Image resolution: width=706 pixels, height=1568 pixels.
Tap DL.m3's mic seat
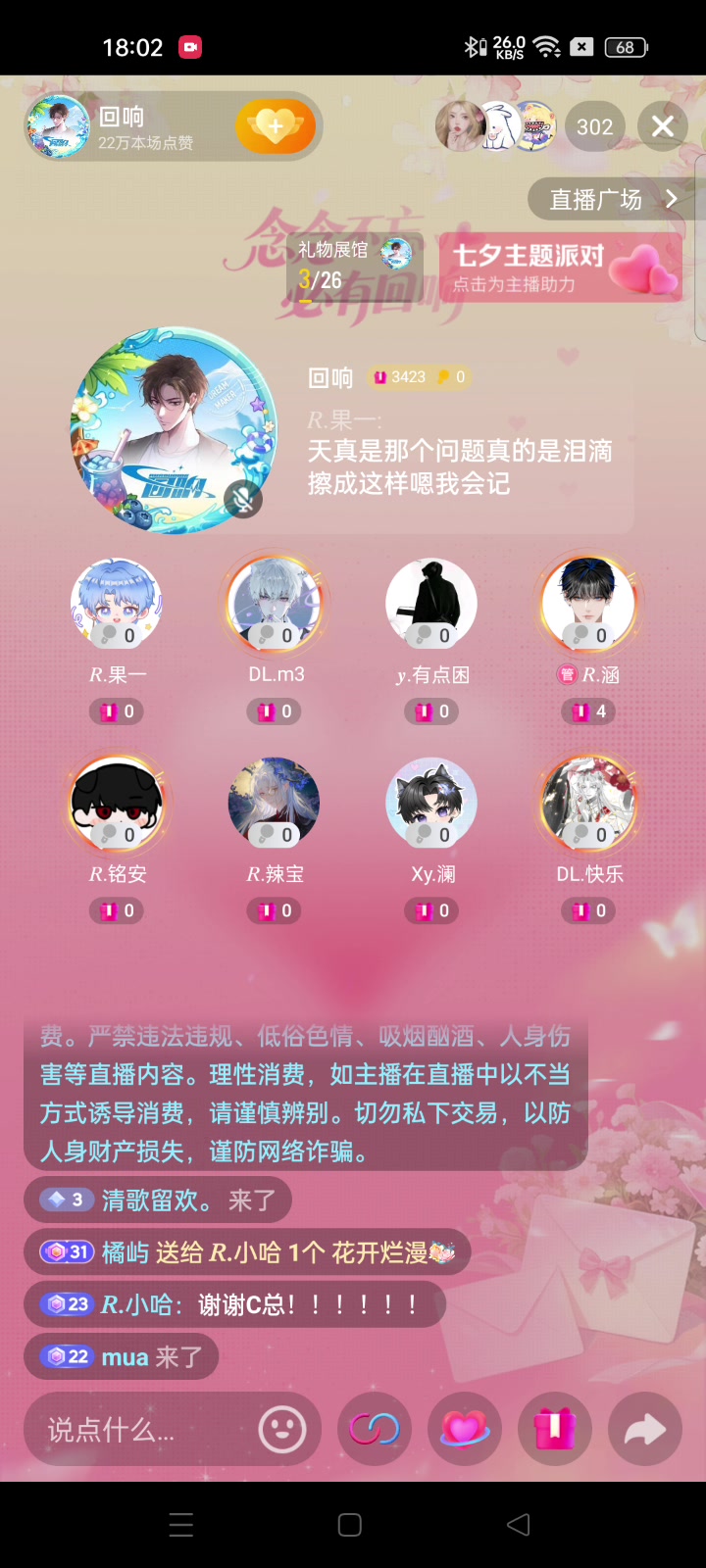(276, 605)
